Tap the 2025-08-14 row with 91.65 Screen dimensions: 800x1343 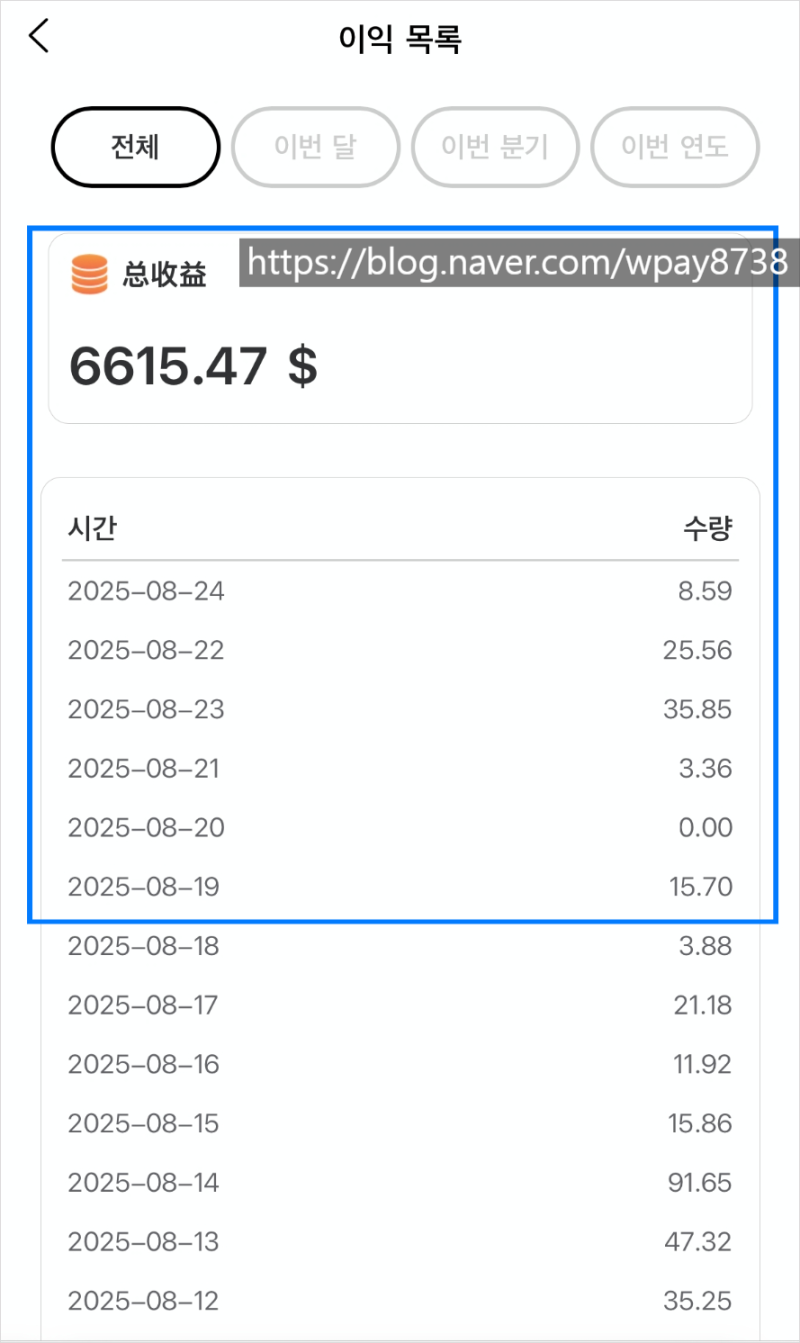tap(400, 1182)
